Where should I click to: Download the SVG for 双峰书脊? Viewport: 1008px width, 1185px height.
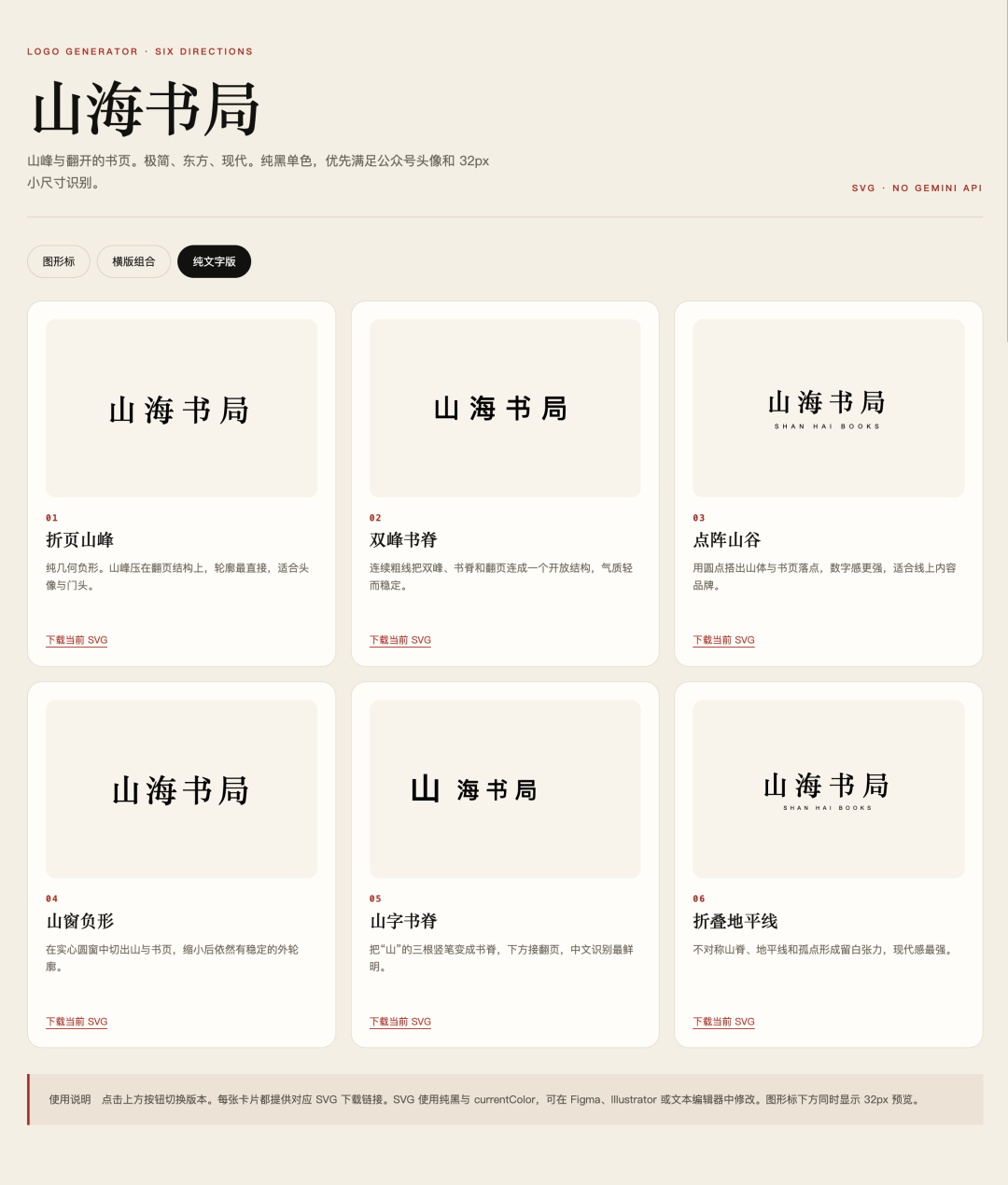[400, 640]
